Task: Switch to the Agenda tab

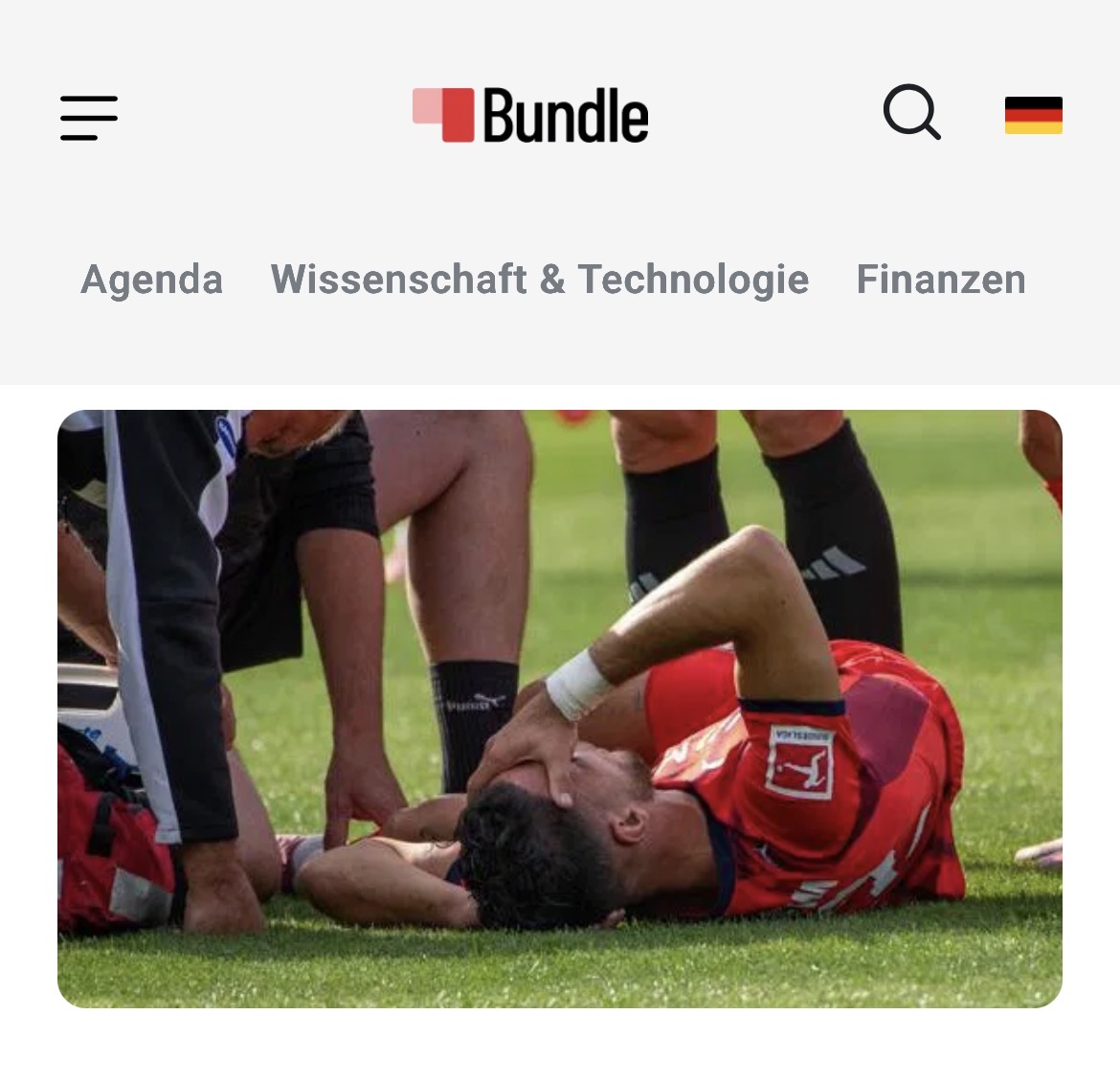Action: 152,280
